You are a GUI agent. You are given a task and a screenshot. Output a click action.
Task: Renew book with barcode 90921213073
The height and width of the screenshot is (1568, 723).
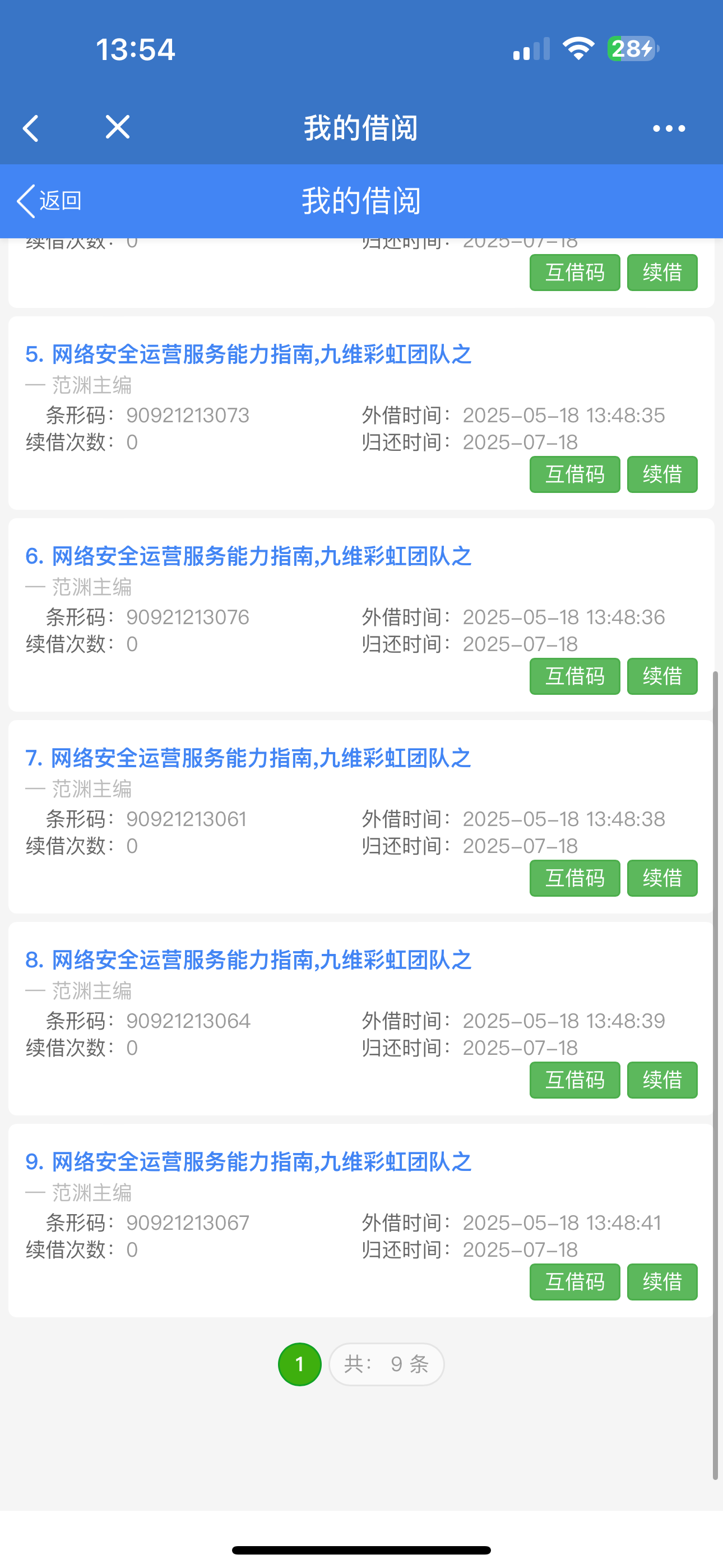click(661, 474)
